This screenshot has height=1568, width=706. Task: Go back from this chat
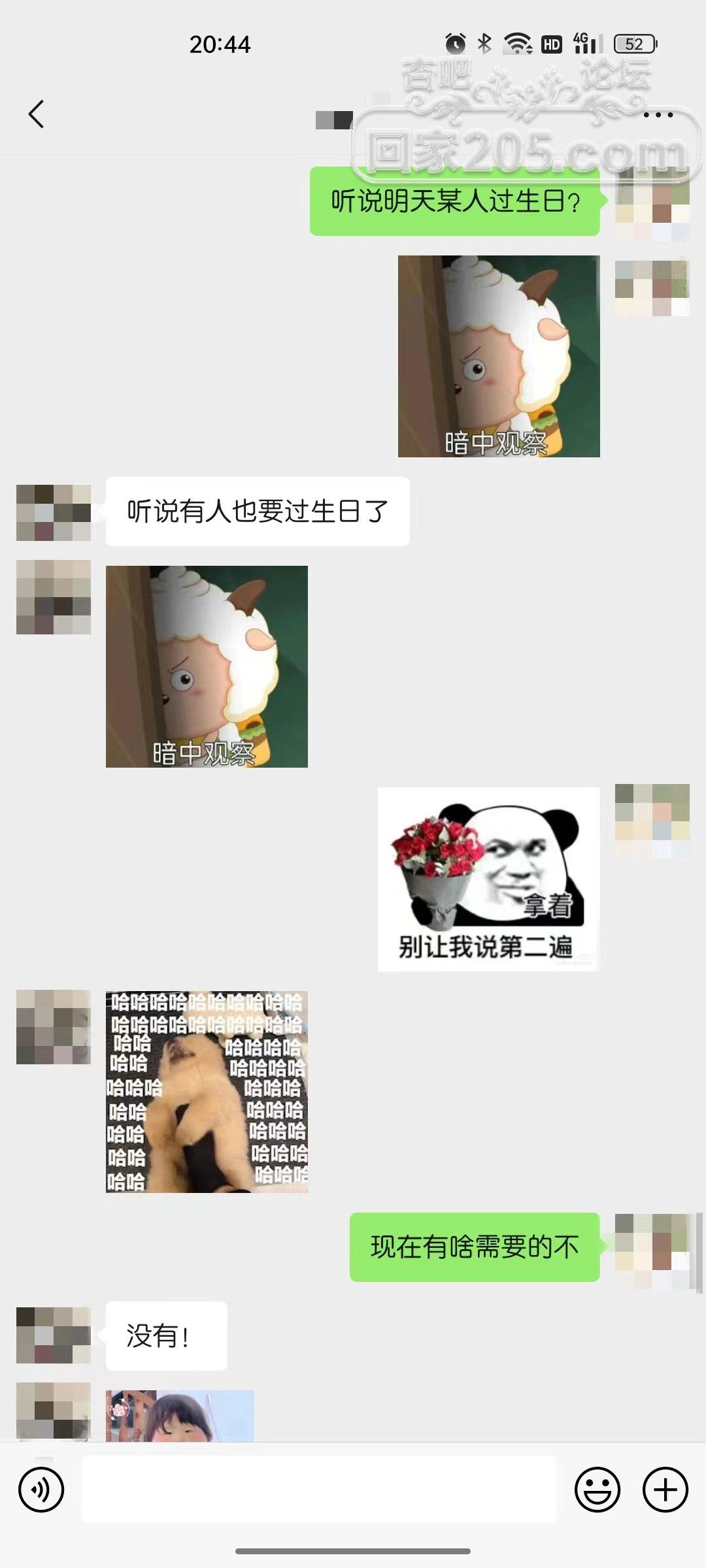coord(37,114)
